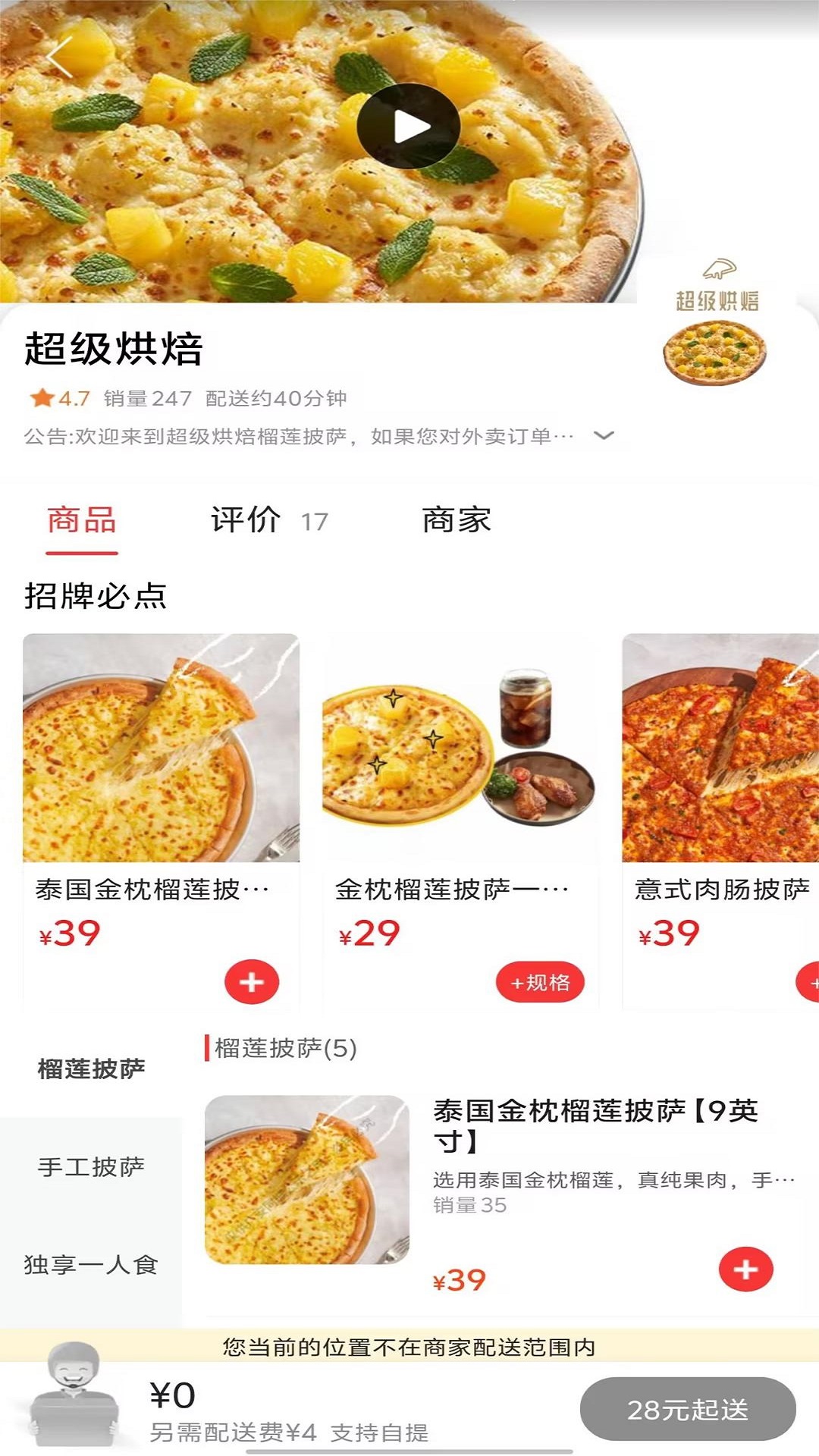Open specifications with the +规格 button
Viewport: 819px width, 1456px height.
[x=539, y=981]
